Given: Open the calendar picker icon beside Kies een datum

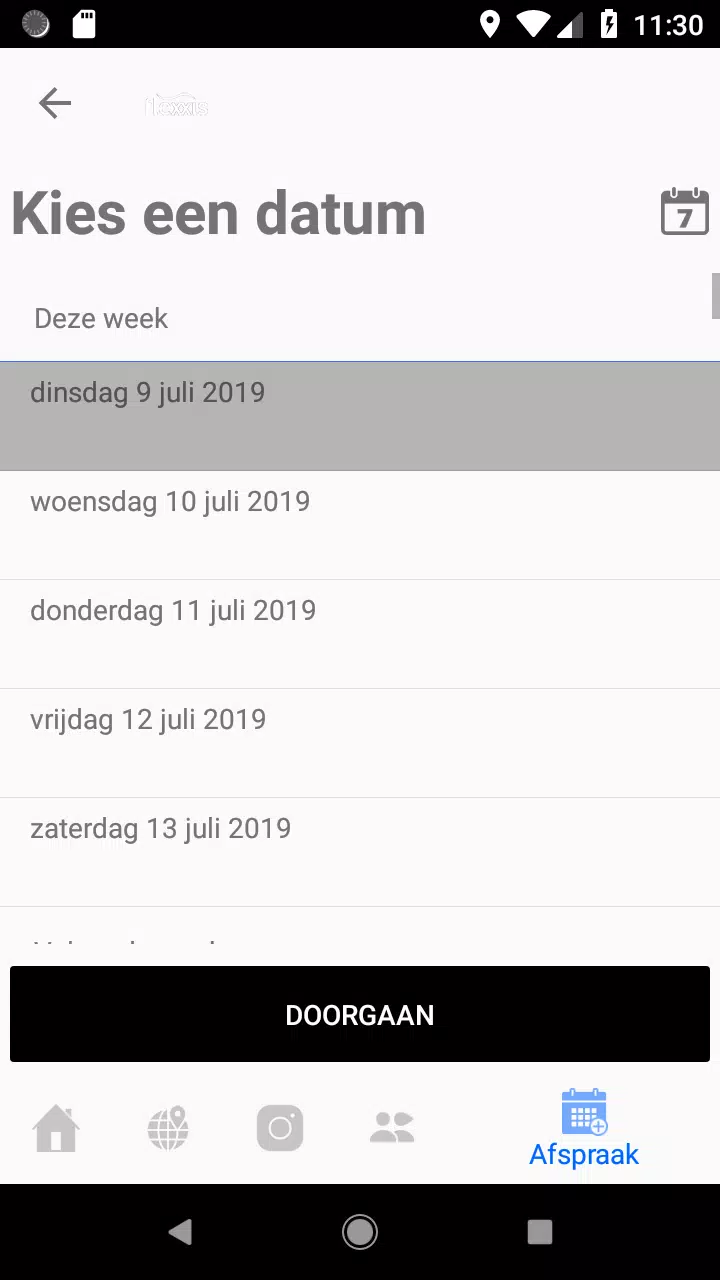Looking at the screenshot, I should (684, 211).
